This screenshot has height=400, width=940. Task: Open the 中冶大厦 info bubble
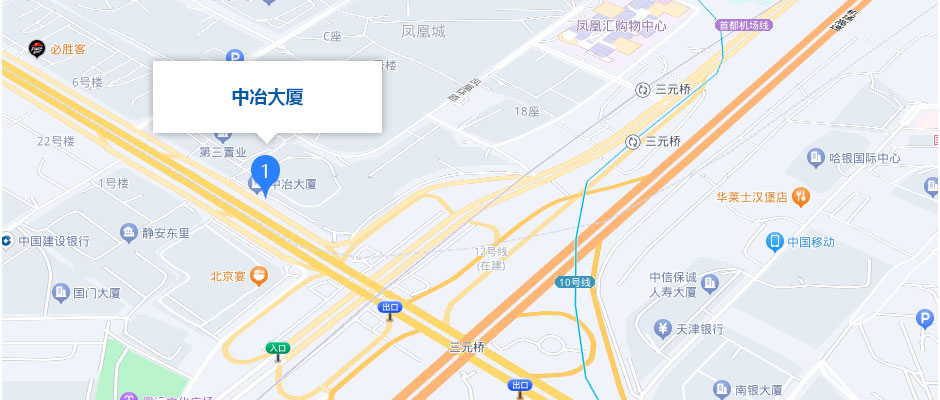tap(267, 97)
